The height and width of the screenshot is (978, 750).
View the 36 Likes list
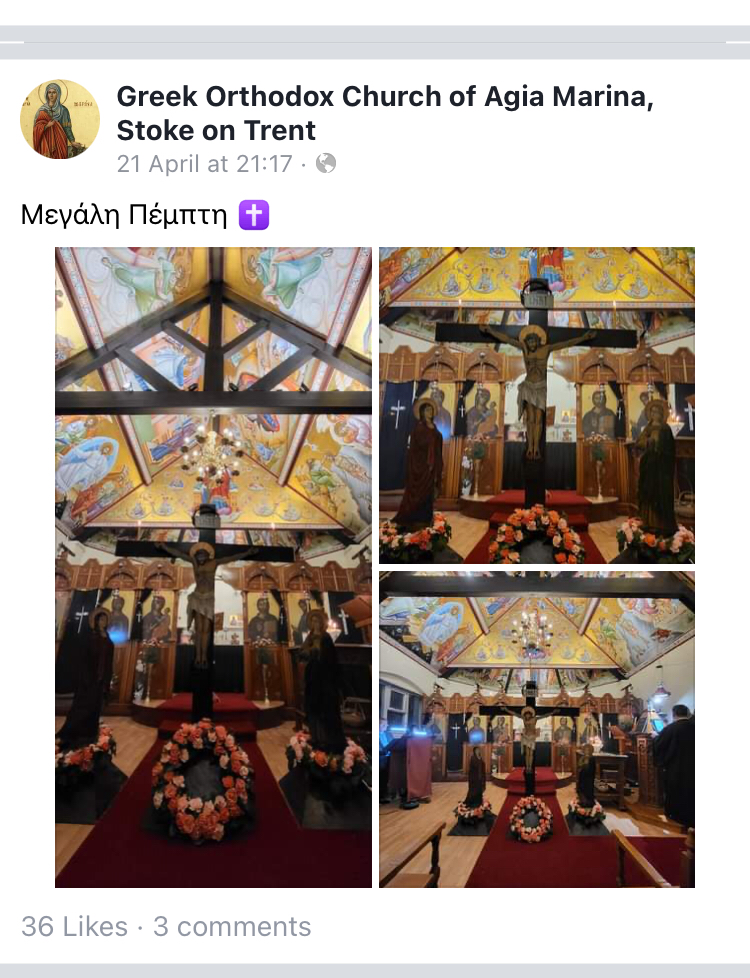74,927
